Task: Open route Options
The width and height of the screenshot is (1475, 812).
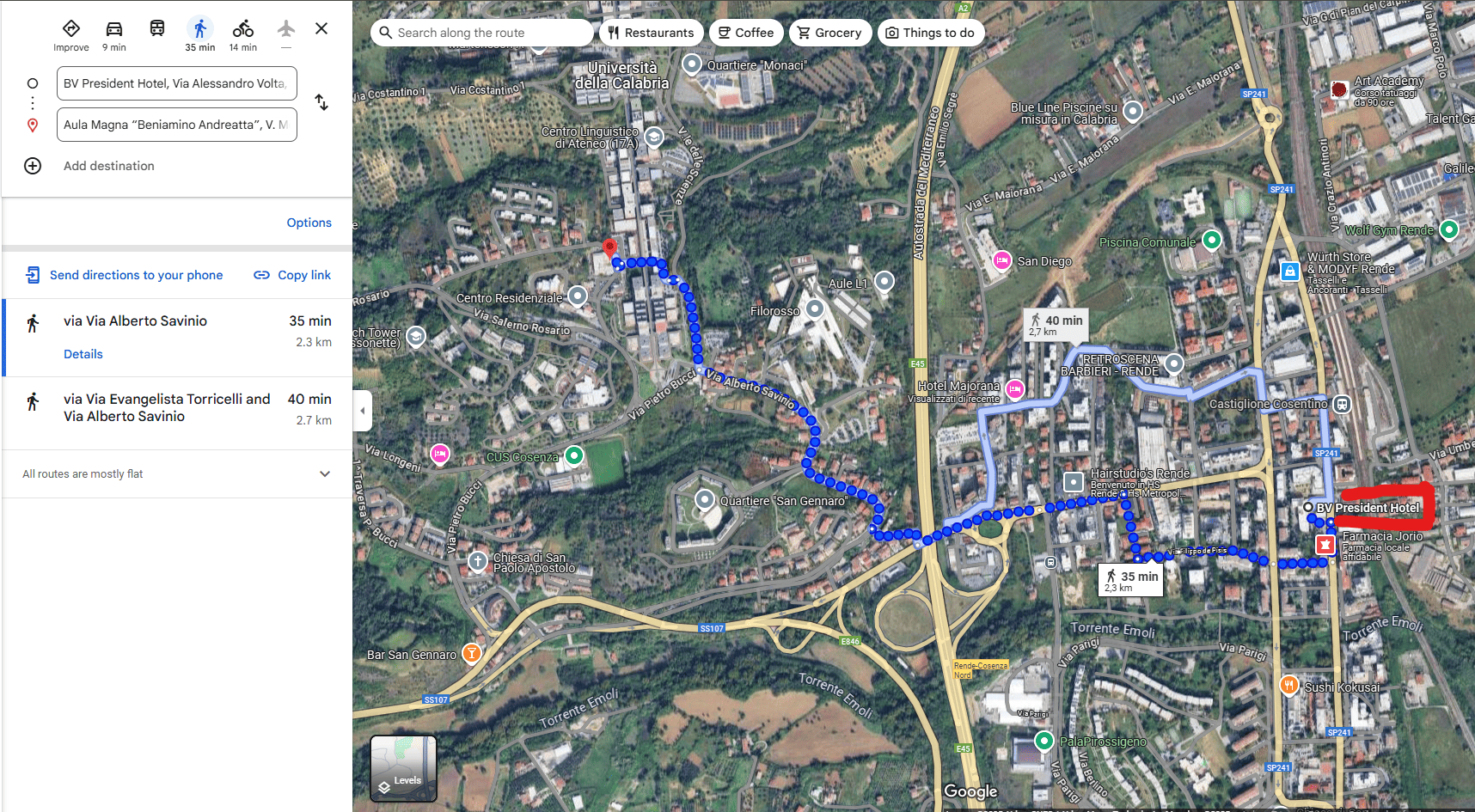Action: pyautogui.click(x=309, y=223)
